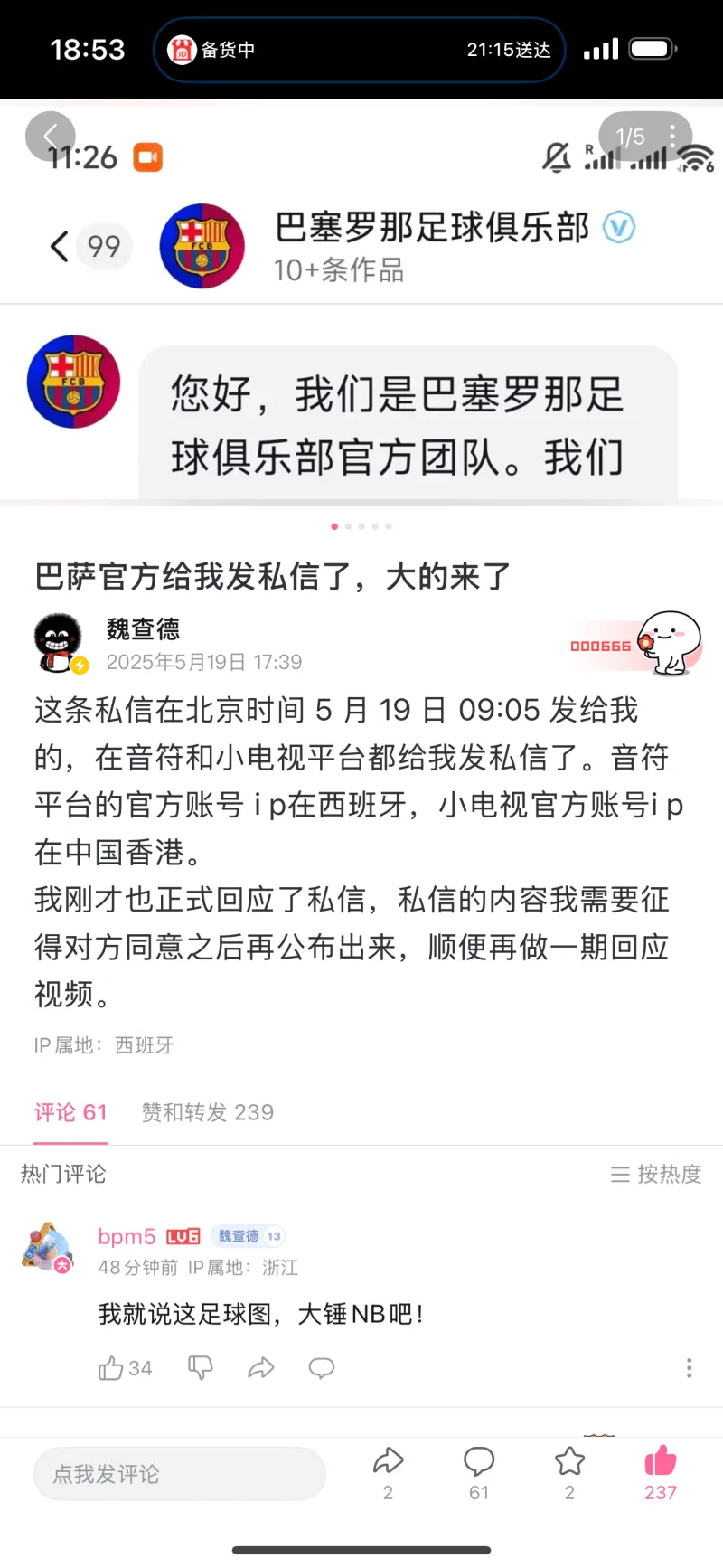Dislike bpm5's comment

(200, 1368)
